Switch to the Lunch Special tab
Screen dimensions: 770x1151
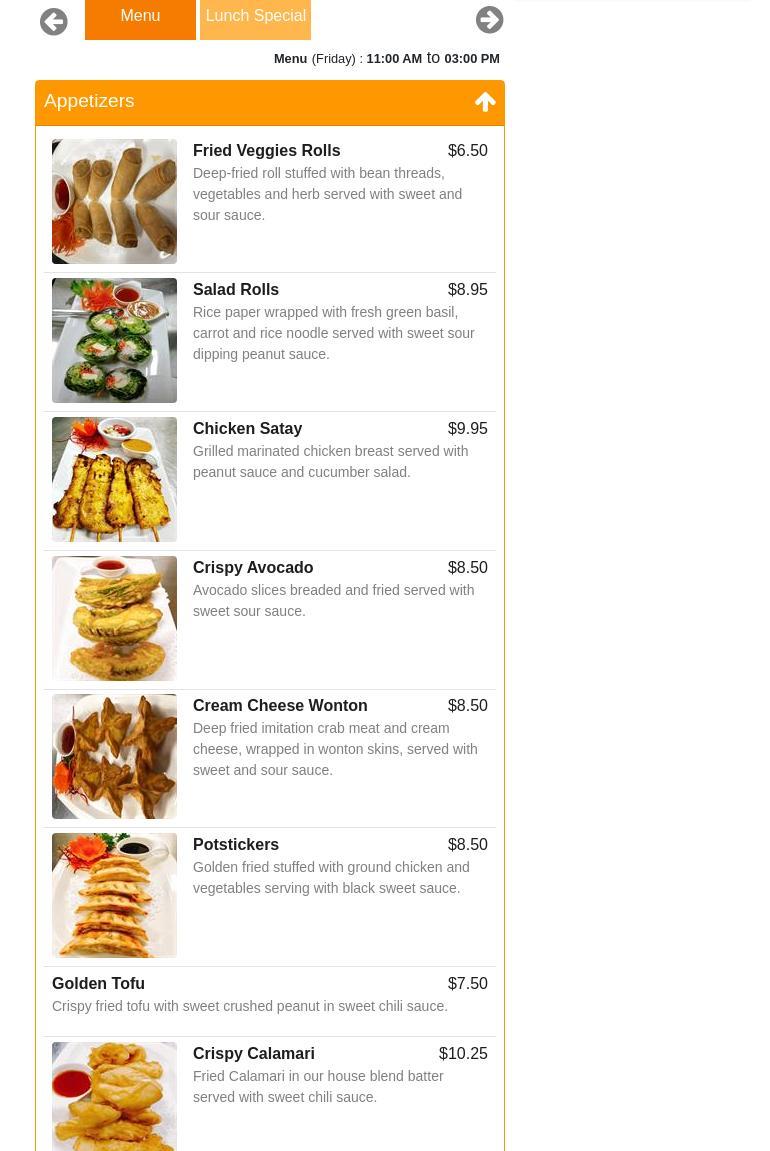[x=255, y=17]
